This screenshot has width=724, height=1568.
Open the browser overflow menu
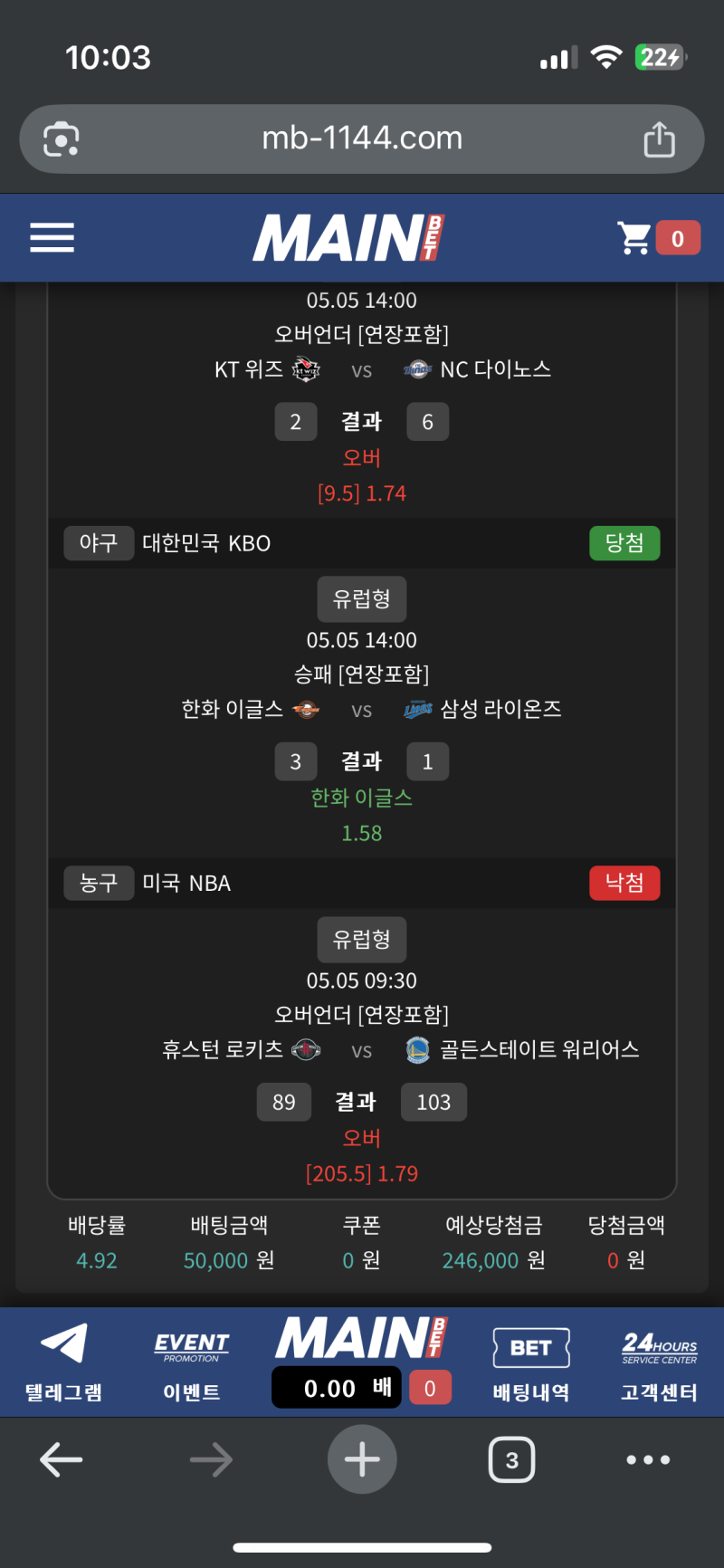coord(648,1459)
